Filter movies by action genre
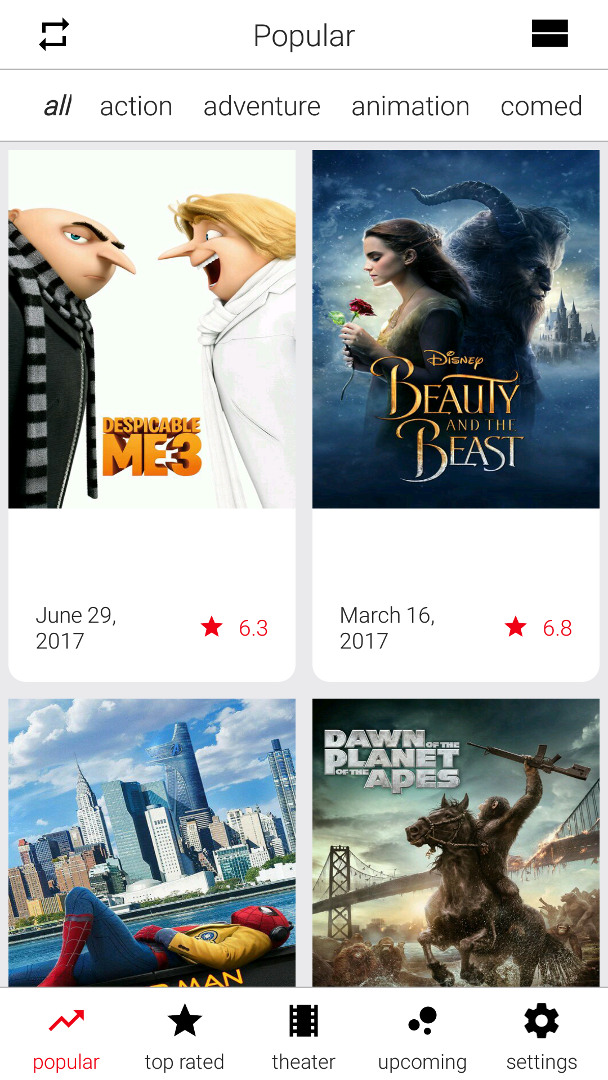Viewport: 608px width, 1080px height. point(136,106)
